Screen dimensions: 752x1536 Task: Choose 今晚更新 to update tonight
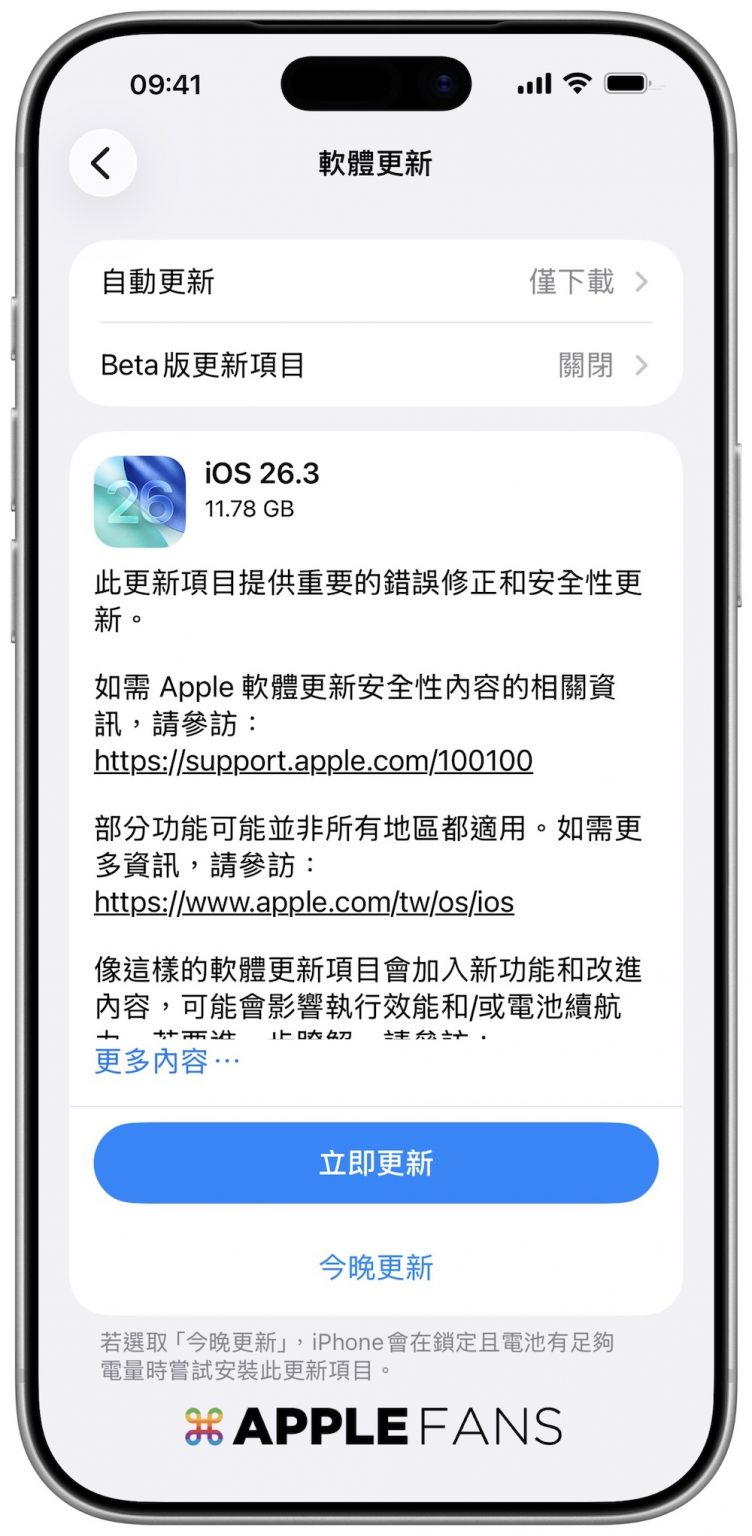pyautogui.click(x=375, y=1267)
